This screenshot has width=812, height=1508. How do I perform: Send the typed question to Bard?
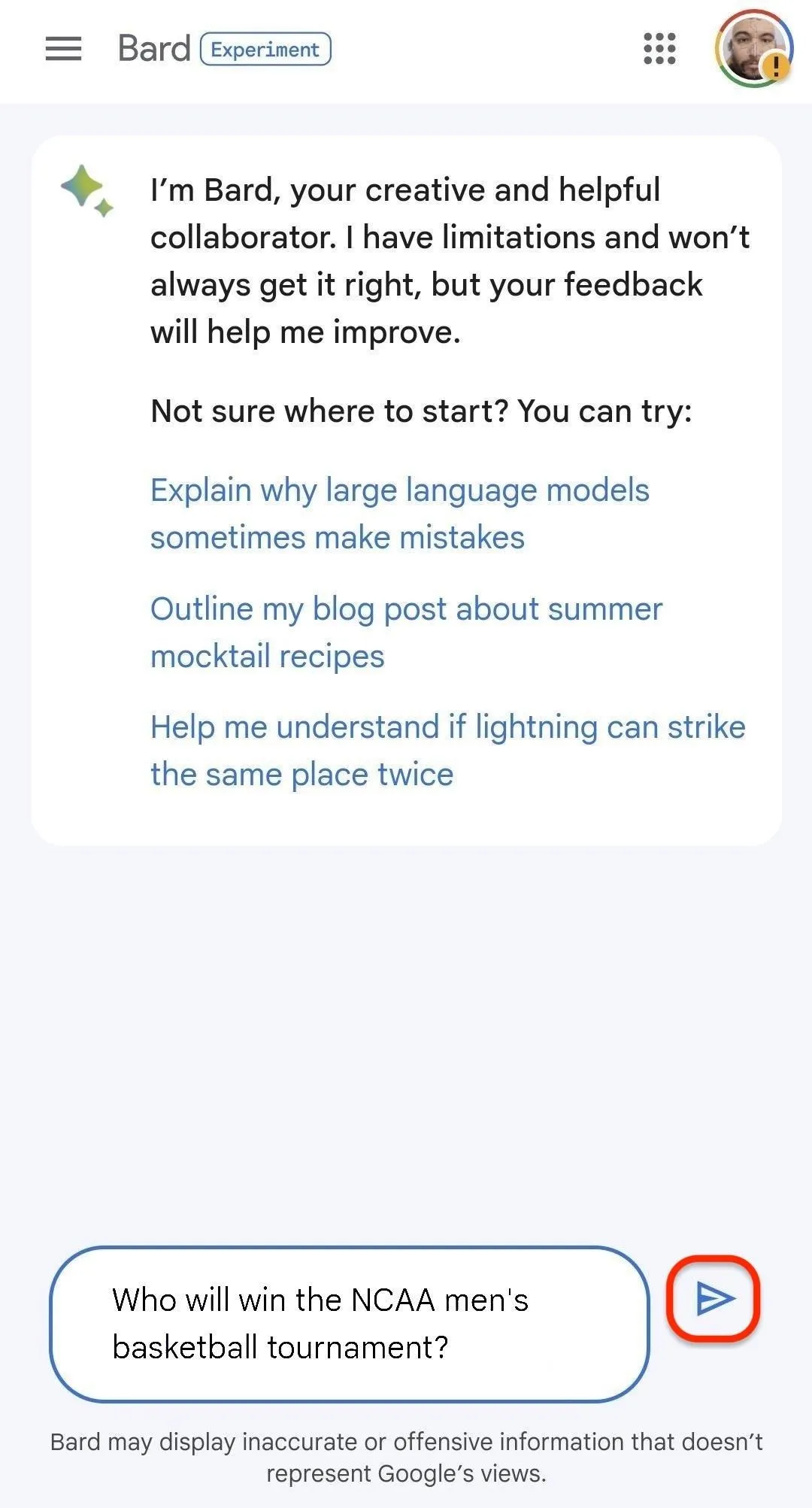(x=714, y=1298)
